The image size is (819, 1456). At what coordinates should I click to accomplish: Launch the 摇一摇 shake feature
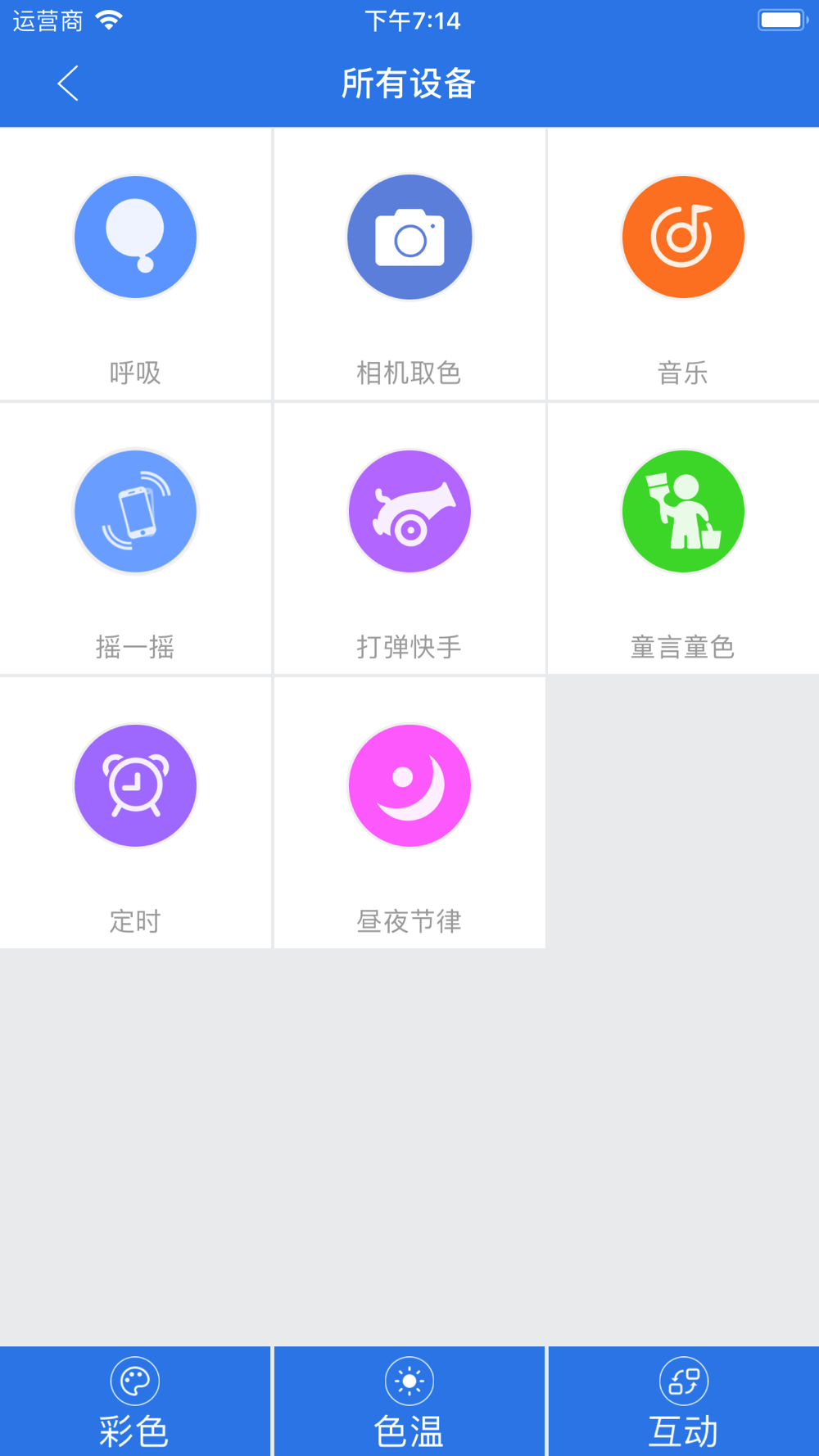point(135,512)
